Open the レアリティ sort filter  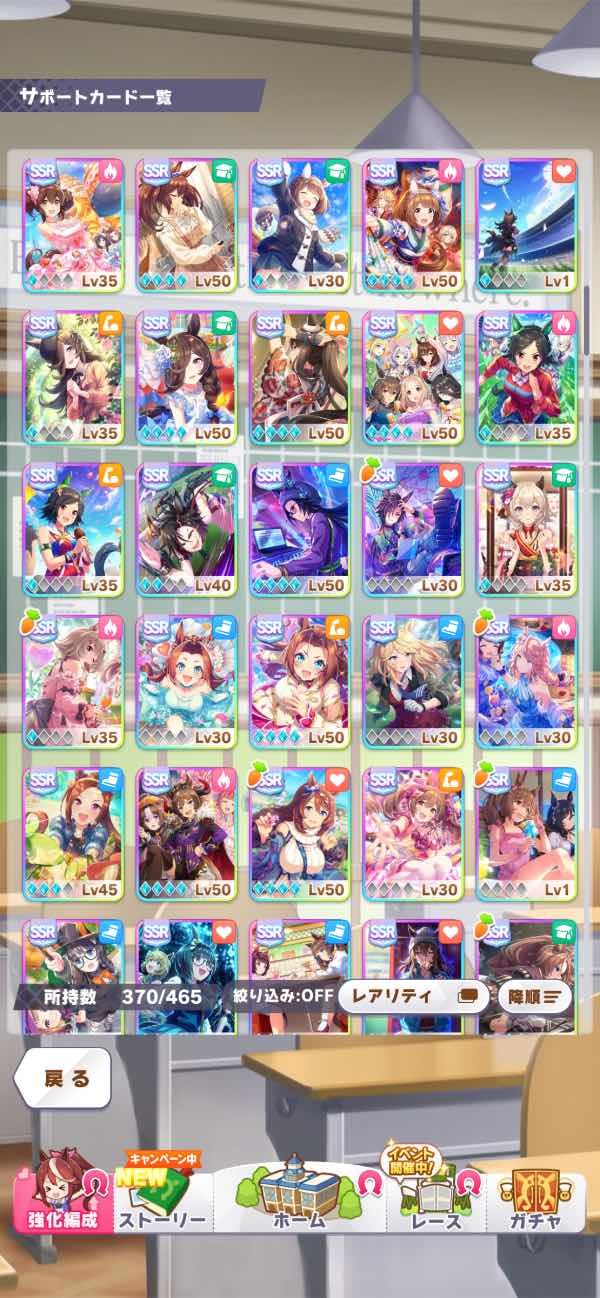pyautogui.click(x=412, y=996)
